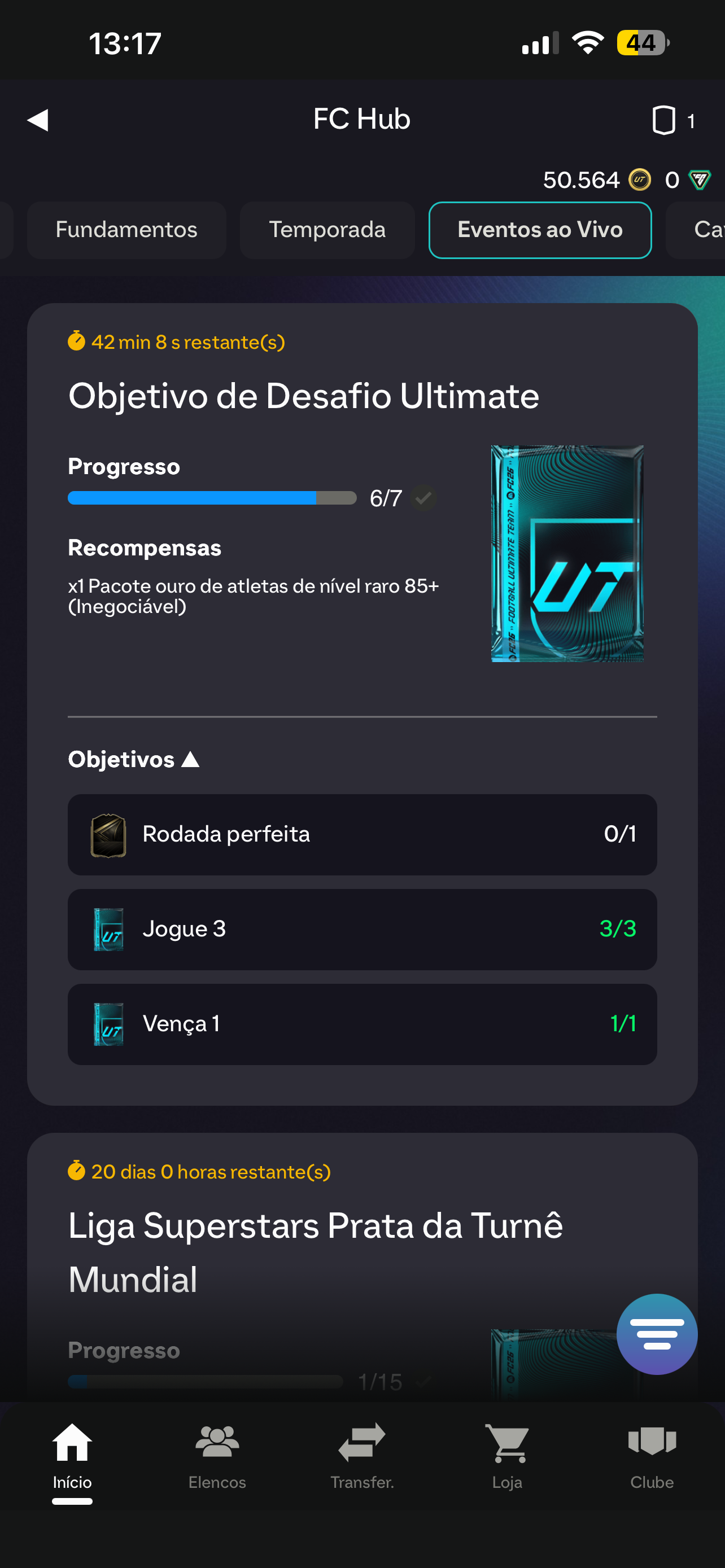Open the Vença 1 objective
This screenshot has width=725, height=1568.
coord(361,1024)
